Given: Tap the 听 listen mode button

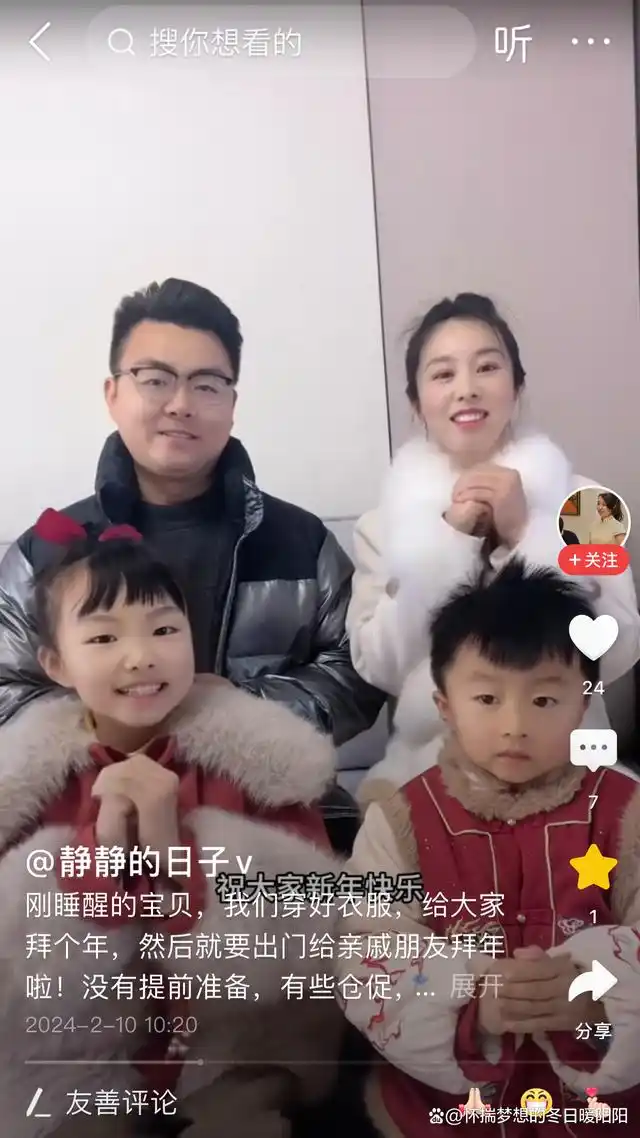Looking at the screenshot, I should pos(513,43).
